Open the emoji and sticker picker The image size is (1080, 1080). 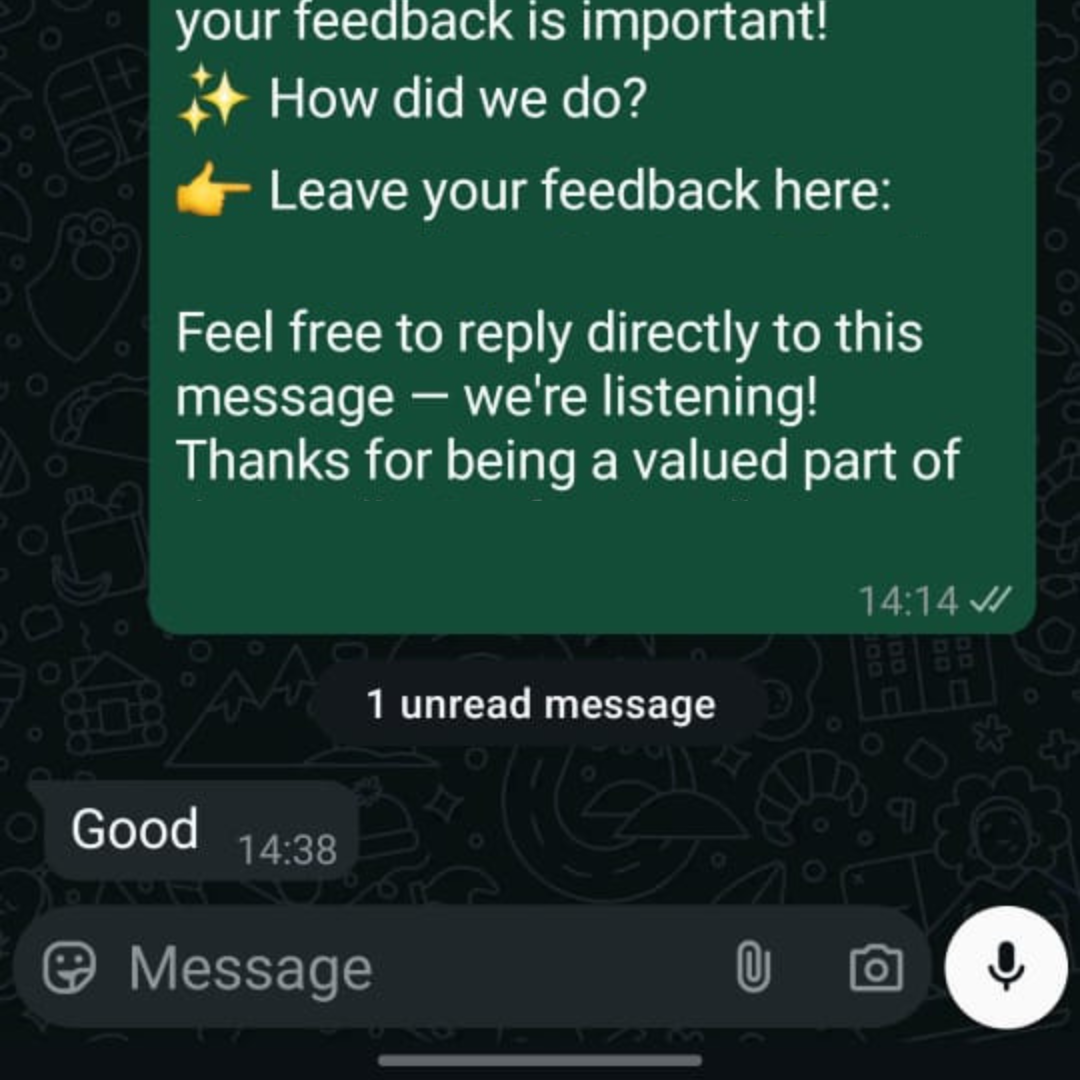coord(69,968)
